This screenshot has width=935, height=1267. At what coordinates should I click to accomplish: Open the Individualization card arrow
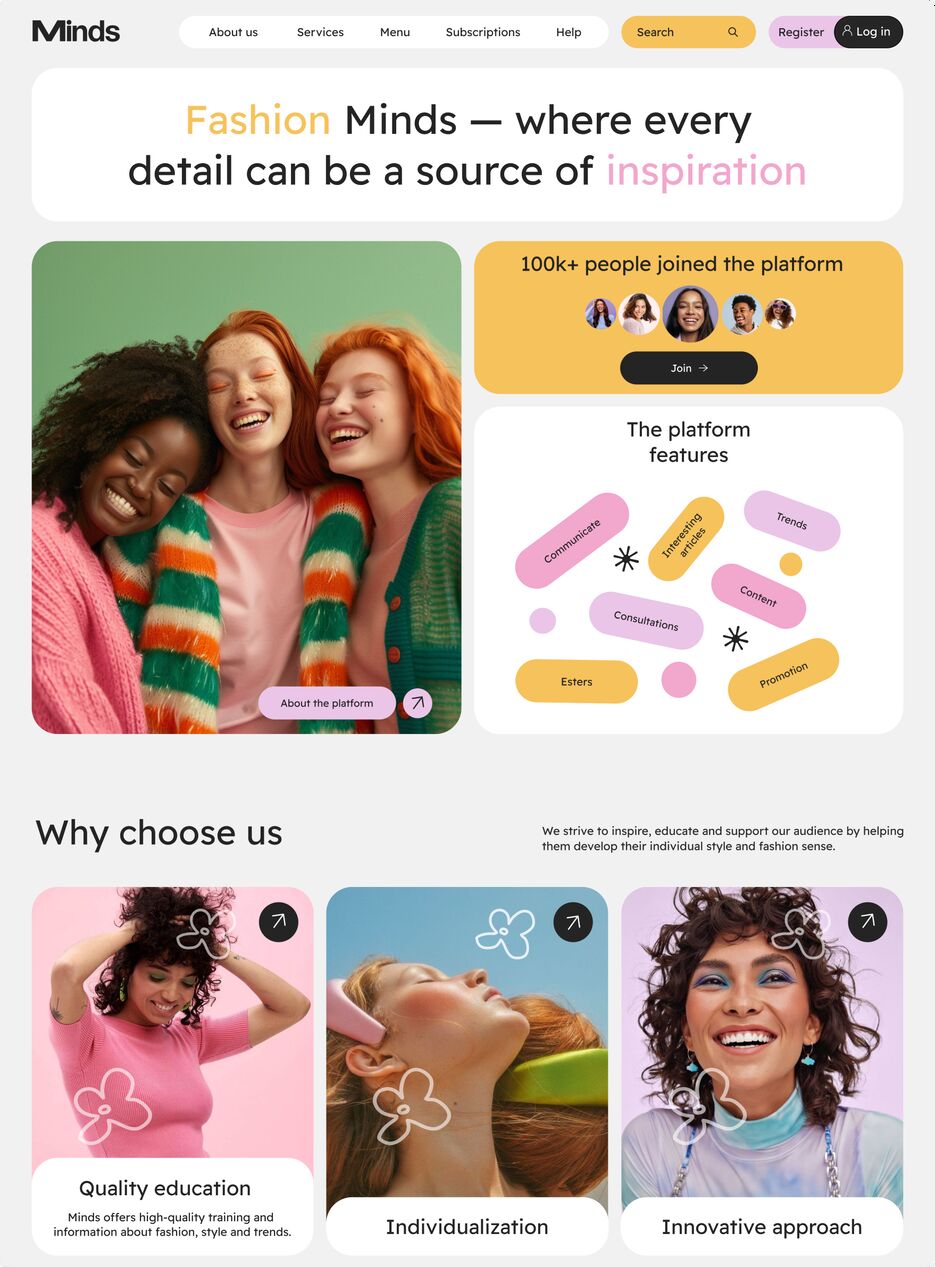click(x=573, y=922)
